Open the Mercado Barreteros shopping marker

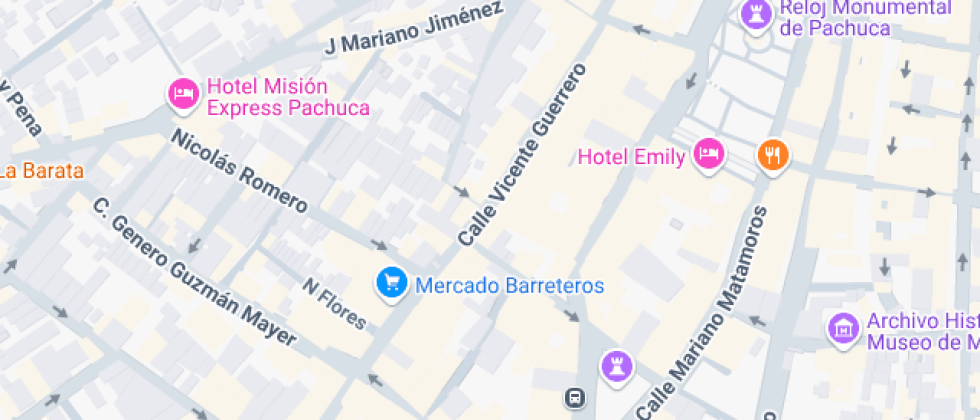pyautogui.click(x=391, y=283)
